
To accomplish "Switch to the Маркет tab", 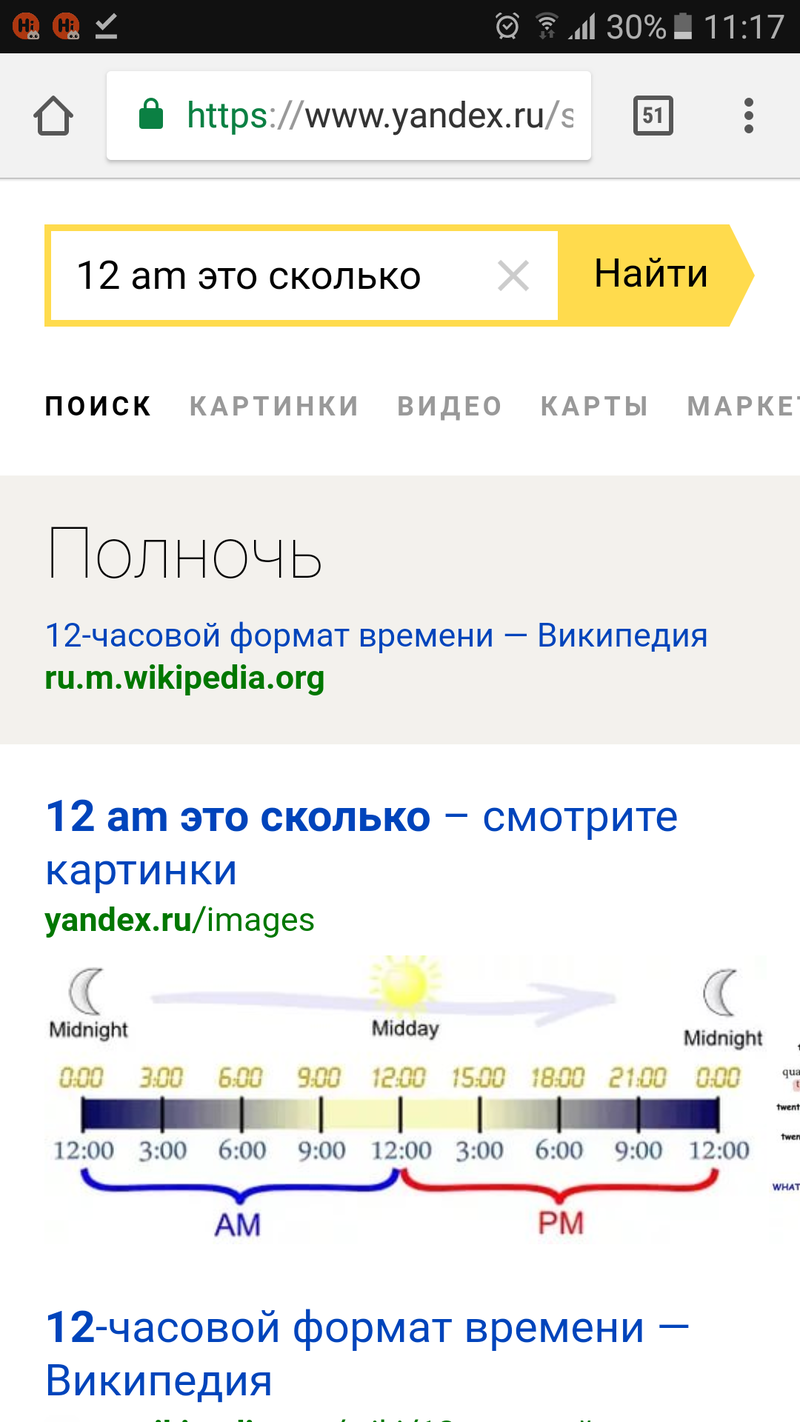I will point(742,406).
